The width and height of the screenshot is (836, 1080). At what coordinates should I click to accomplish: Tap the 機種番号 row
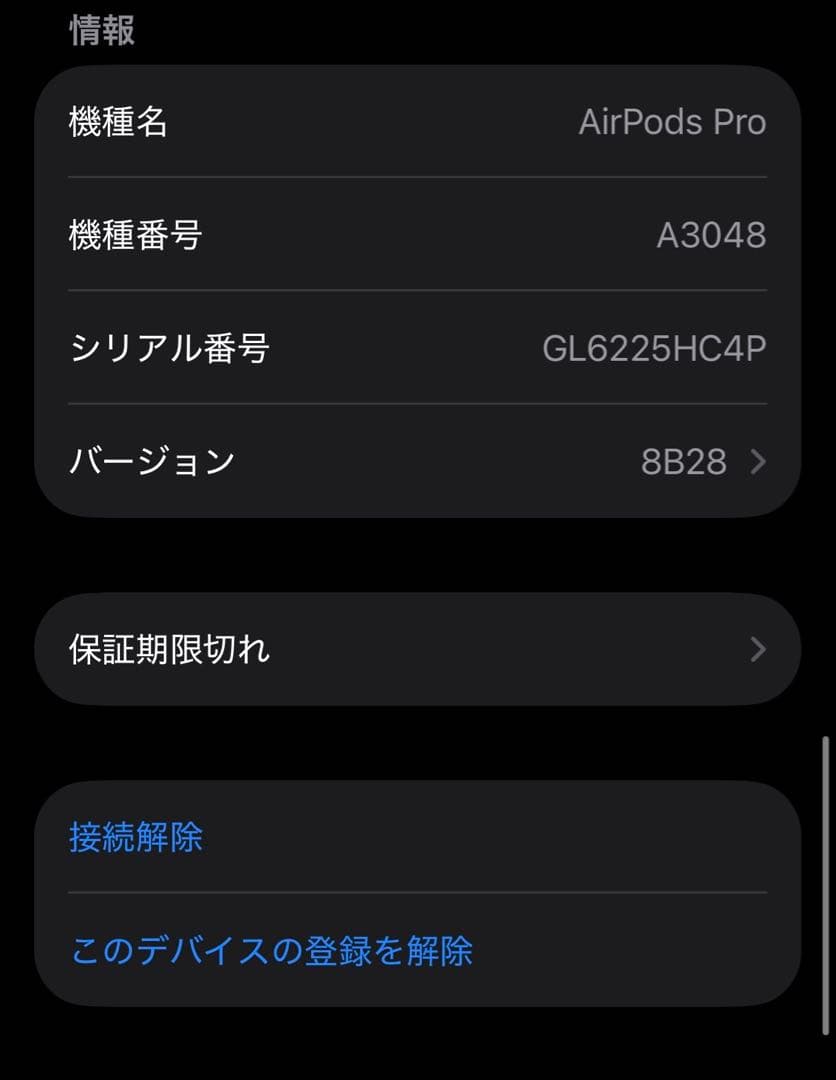point(418,235)
